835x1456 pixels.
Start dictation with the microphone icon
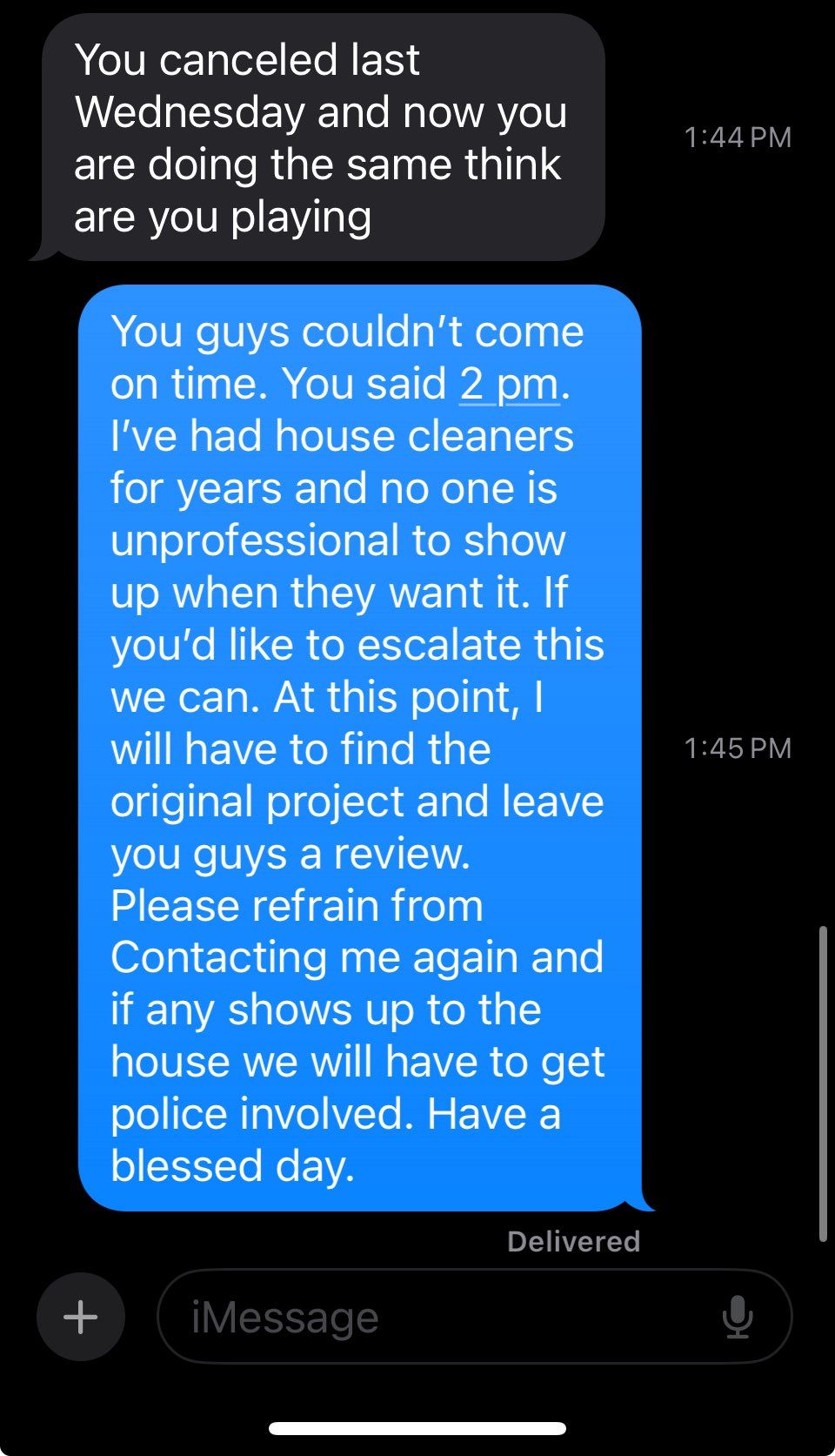pos(738,1316)
